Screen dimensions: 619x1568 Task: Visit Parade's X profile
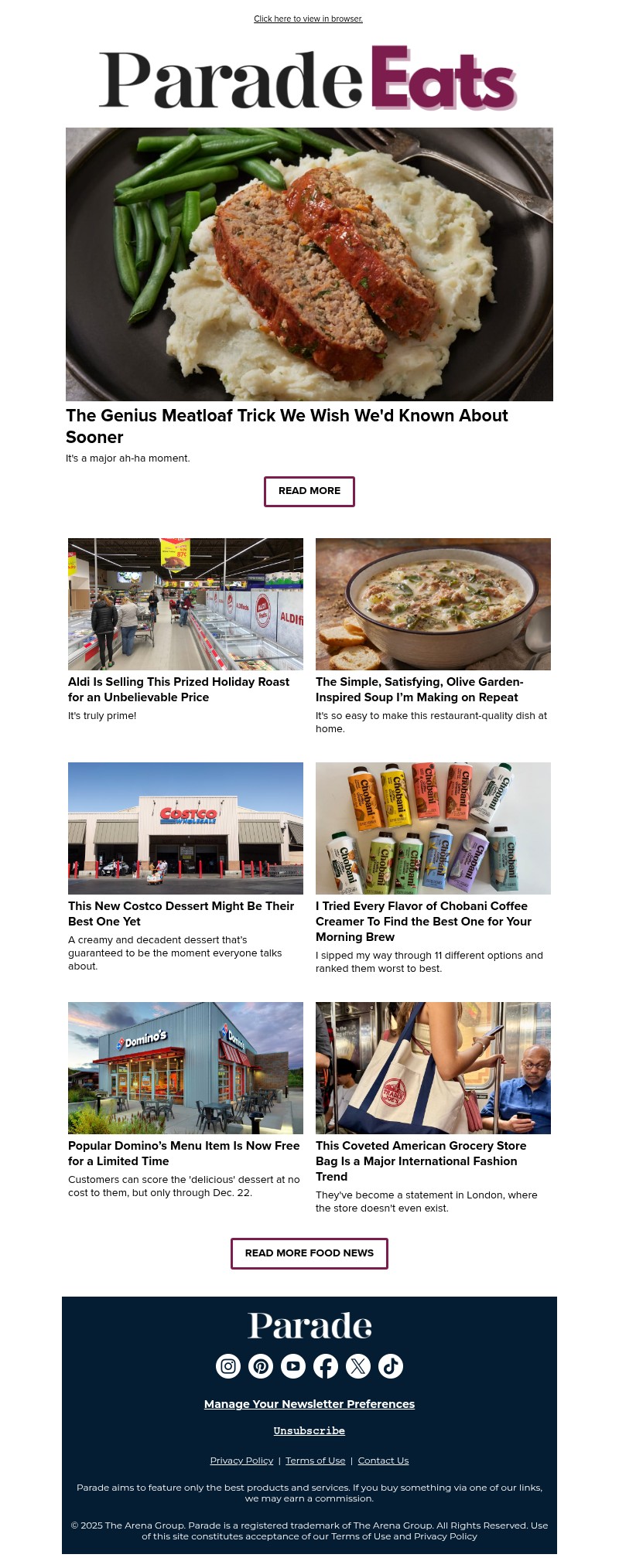point(358,1366)
